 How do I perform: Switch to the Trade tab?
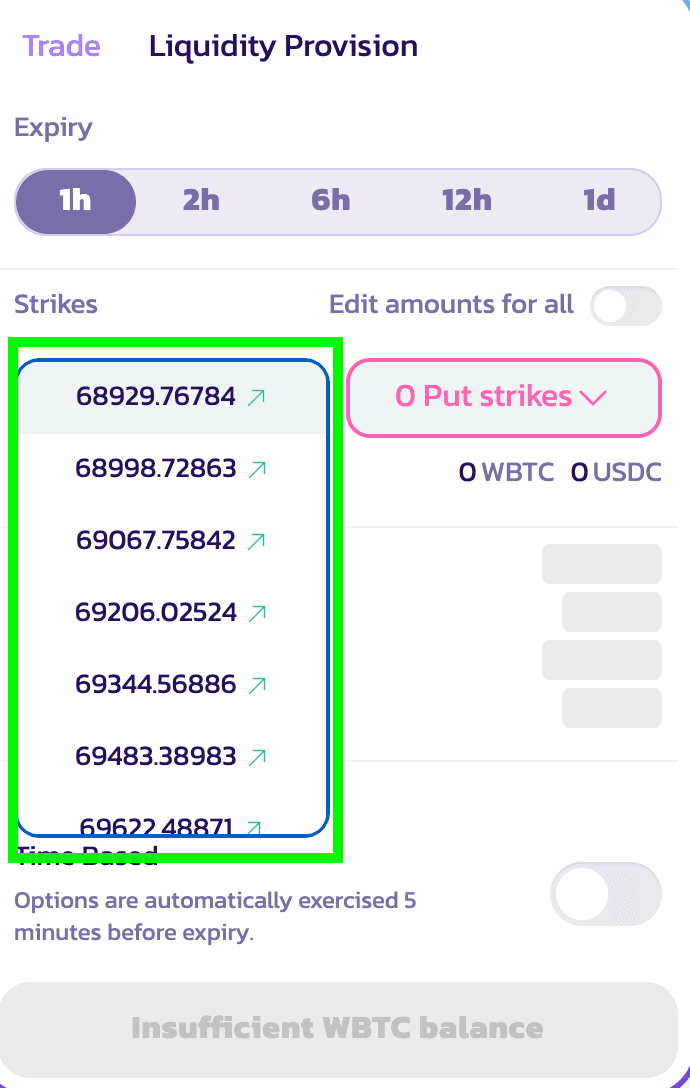tap(61, 46)
